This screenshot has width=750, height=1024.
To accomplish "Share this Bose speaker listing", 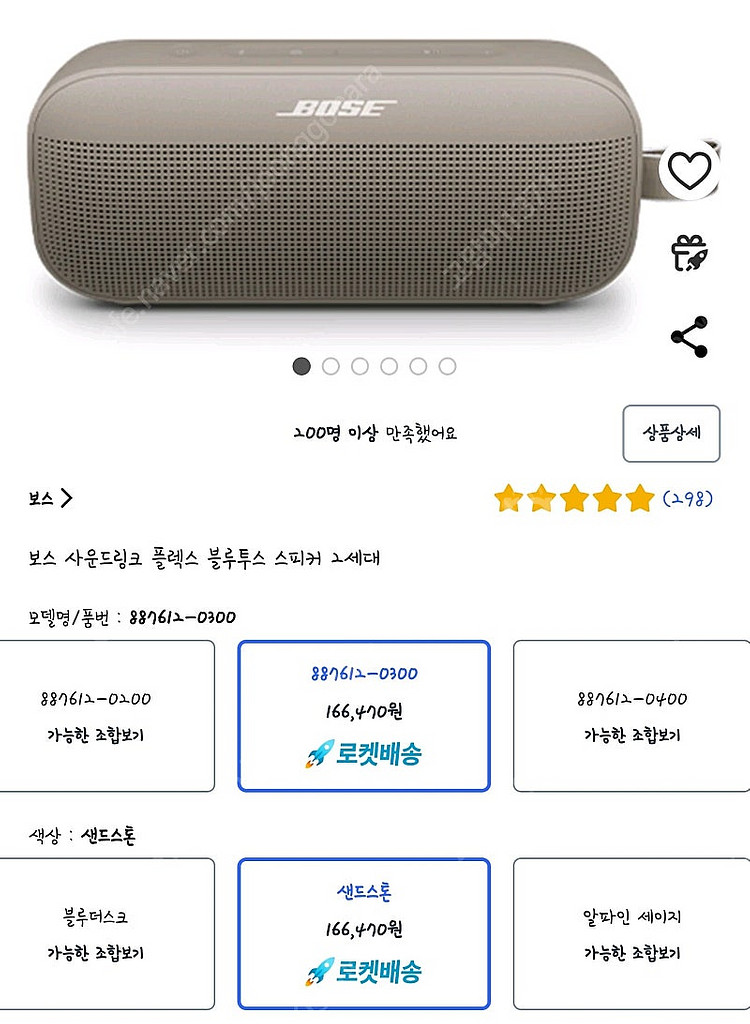I will pyautogui.click(x=689, y=337).
